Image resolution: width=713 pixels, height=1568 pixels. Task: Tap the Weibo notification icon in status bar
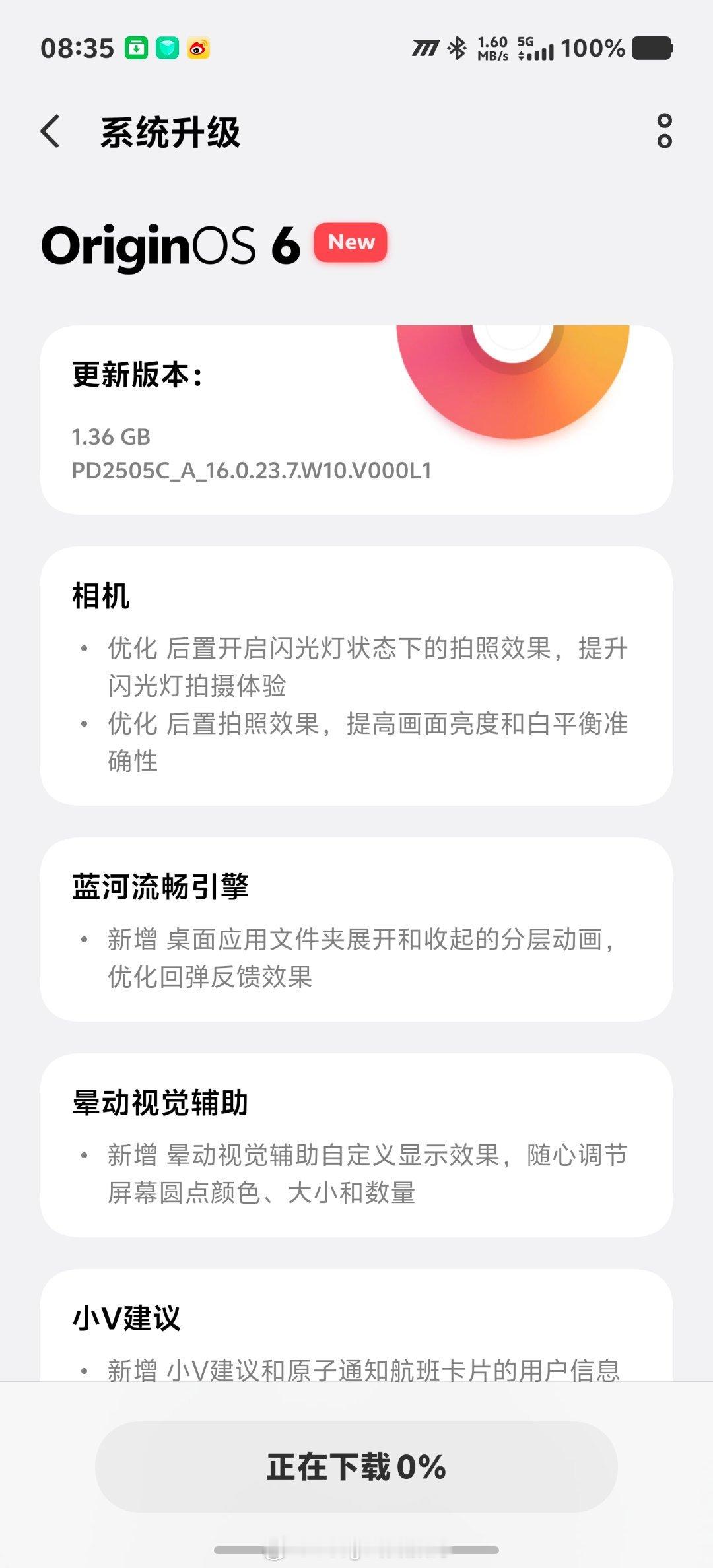tap(198, 48)
